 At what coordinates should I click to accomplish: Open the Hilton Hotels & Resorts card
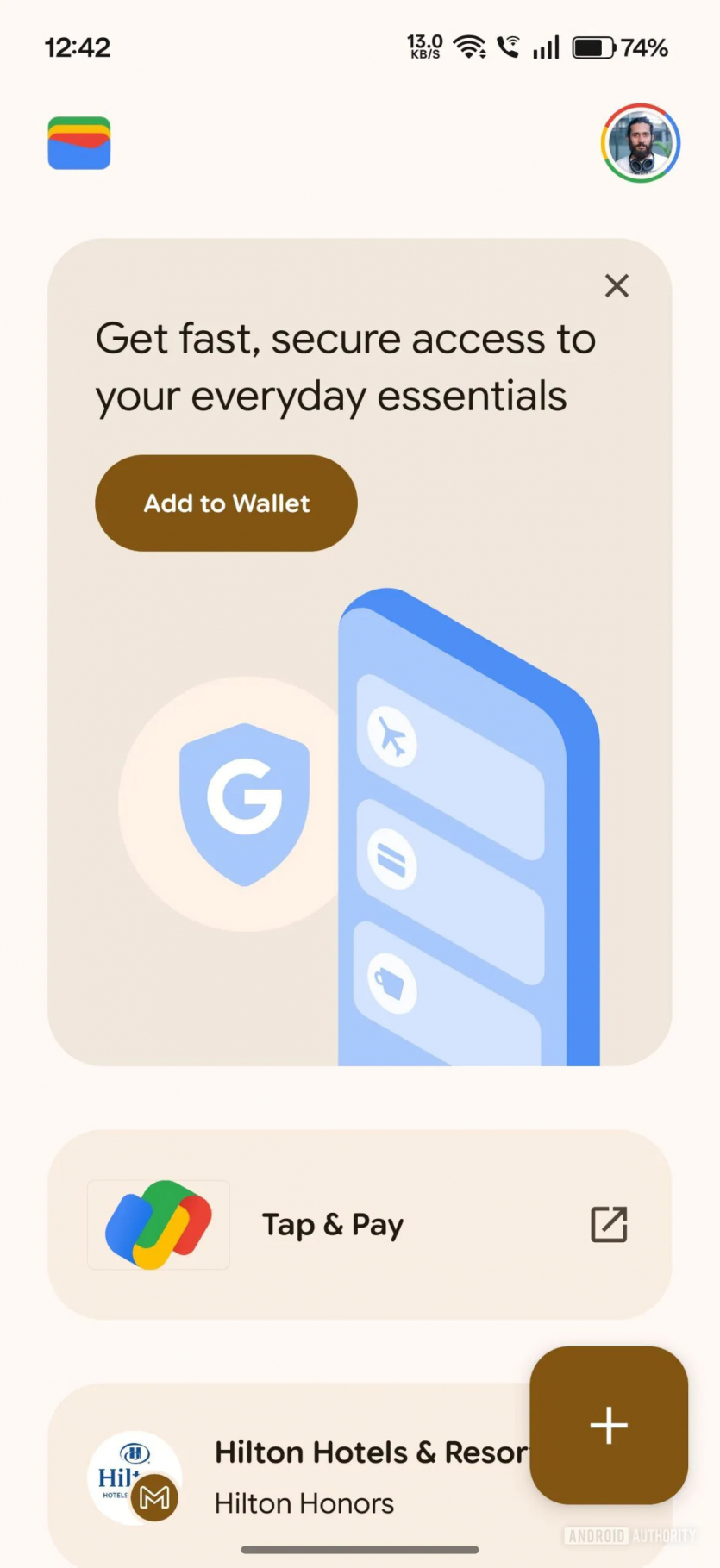coord(362,1452)
